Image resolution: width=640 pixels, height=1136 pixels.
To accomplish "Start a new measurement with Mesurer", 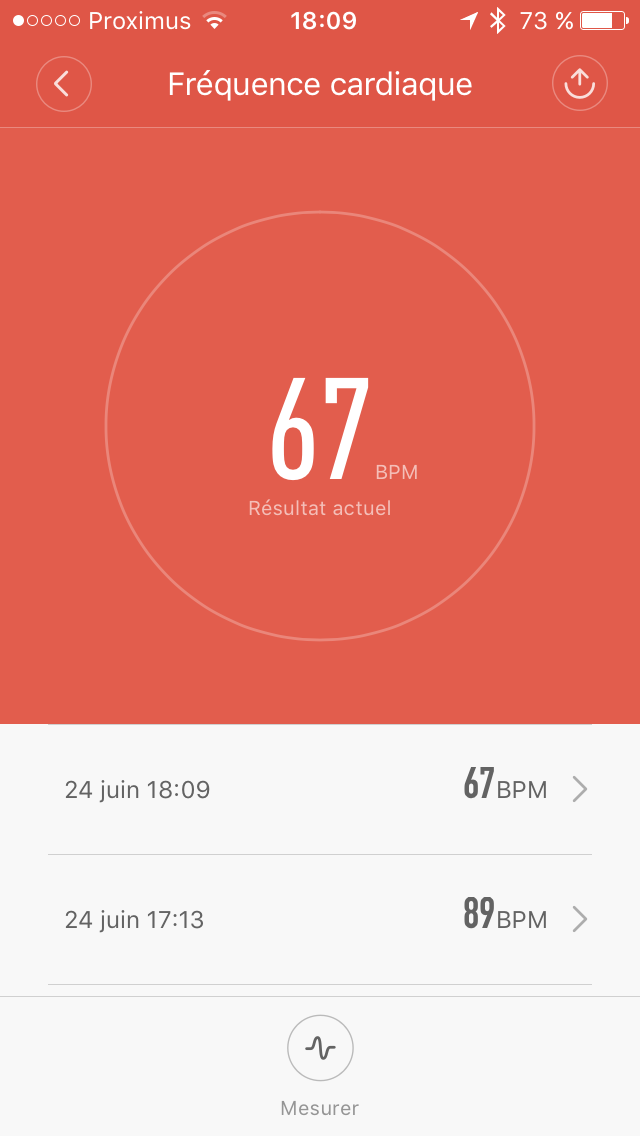I will [x=320, y=1049].
